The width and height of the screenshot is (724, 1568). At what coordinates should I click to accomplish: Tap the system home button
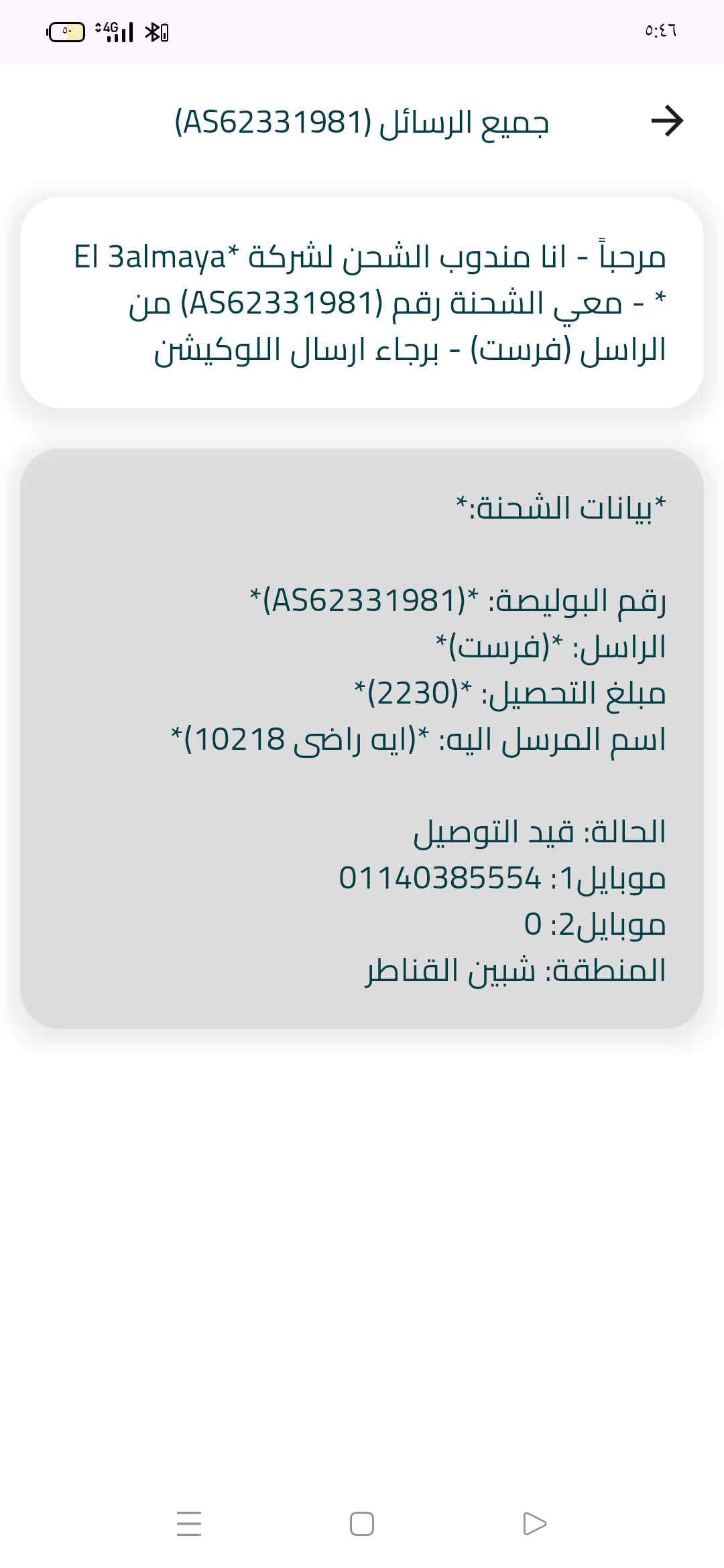pyautogui.click(x=362, y=1524)
